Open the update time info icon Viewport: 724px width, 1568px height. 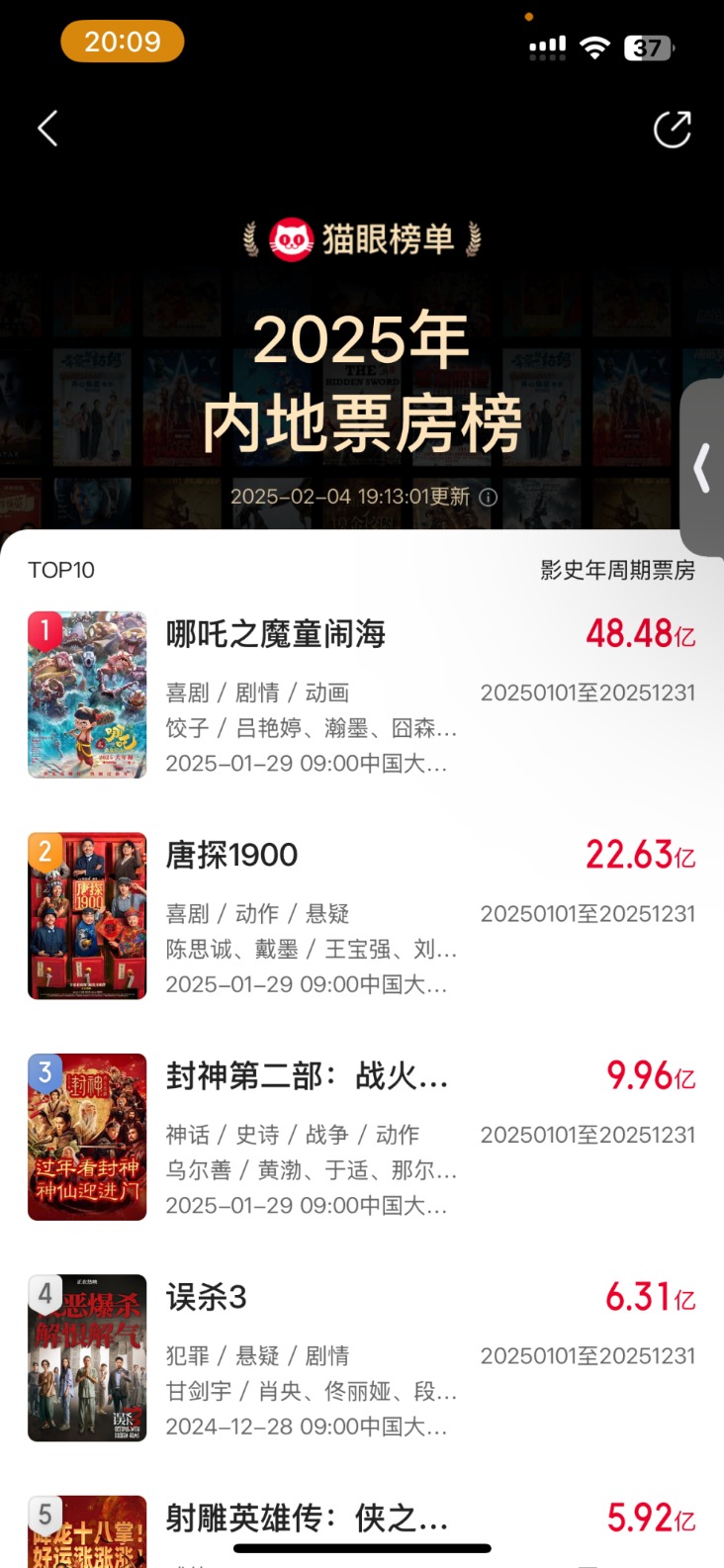click(489, 497)
